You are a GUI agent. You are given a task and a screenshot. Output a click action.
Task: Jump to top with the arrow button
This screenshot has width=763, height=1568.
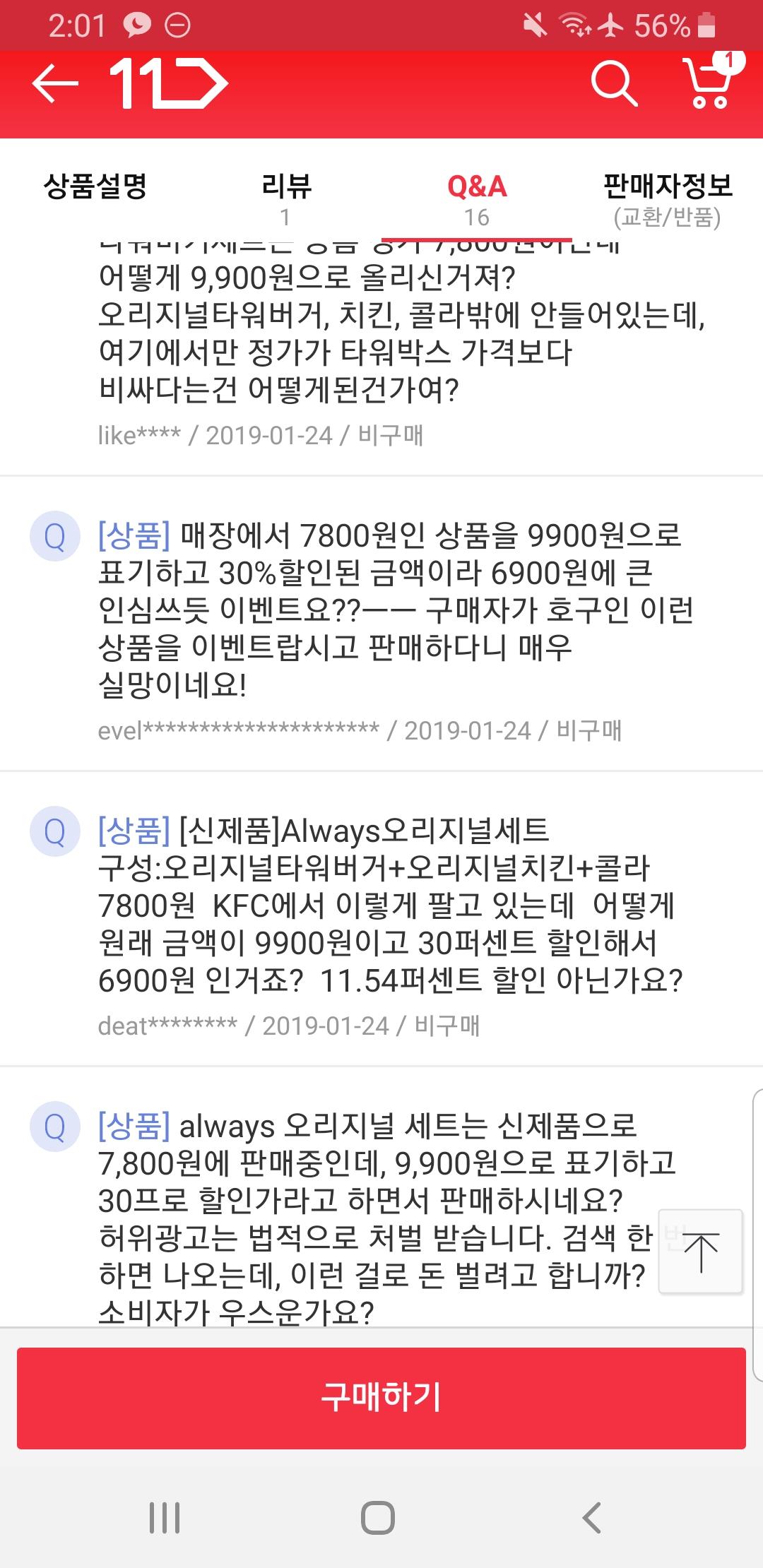(x=700, y=1252)
